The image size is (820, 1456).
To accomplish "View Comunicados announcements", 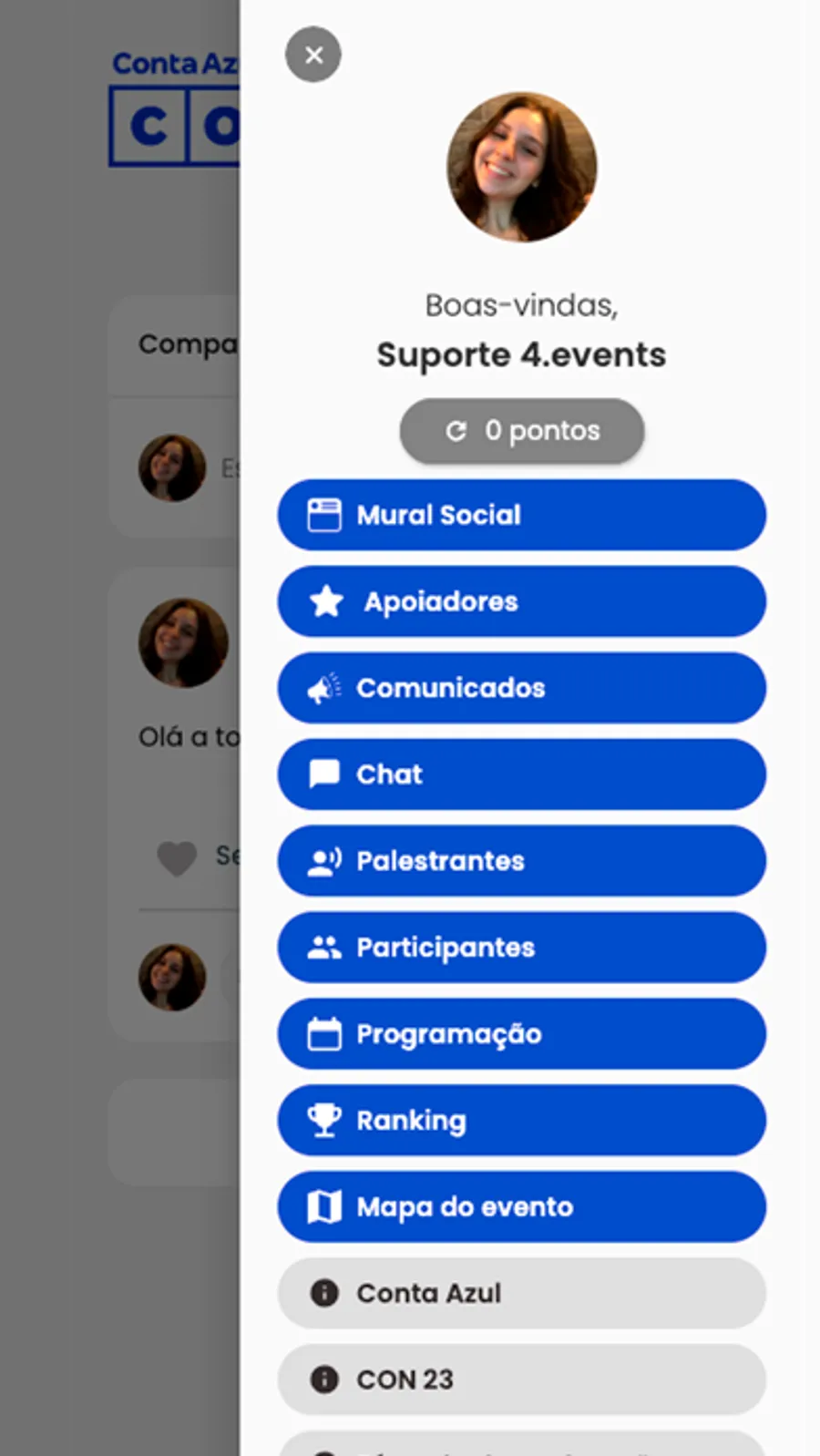I will [521, 688].
